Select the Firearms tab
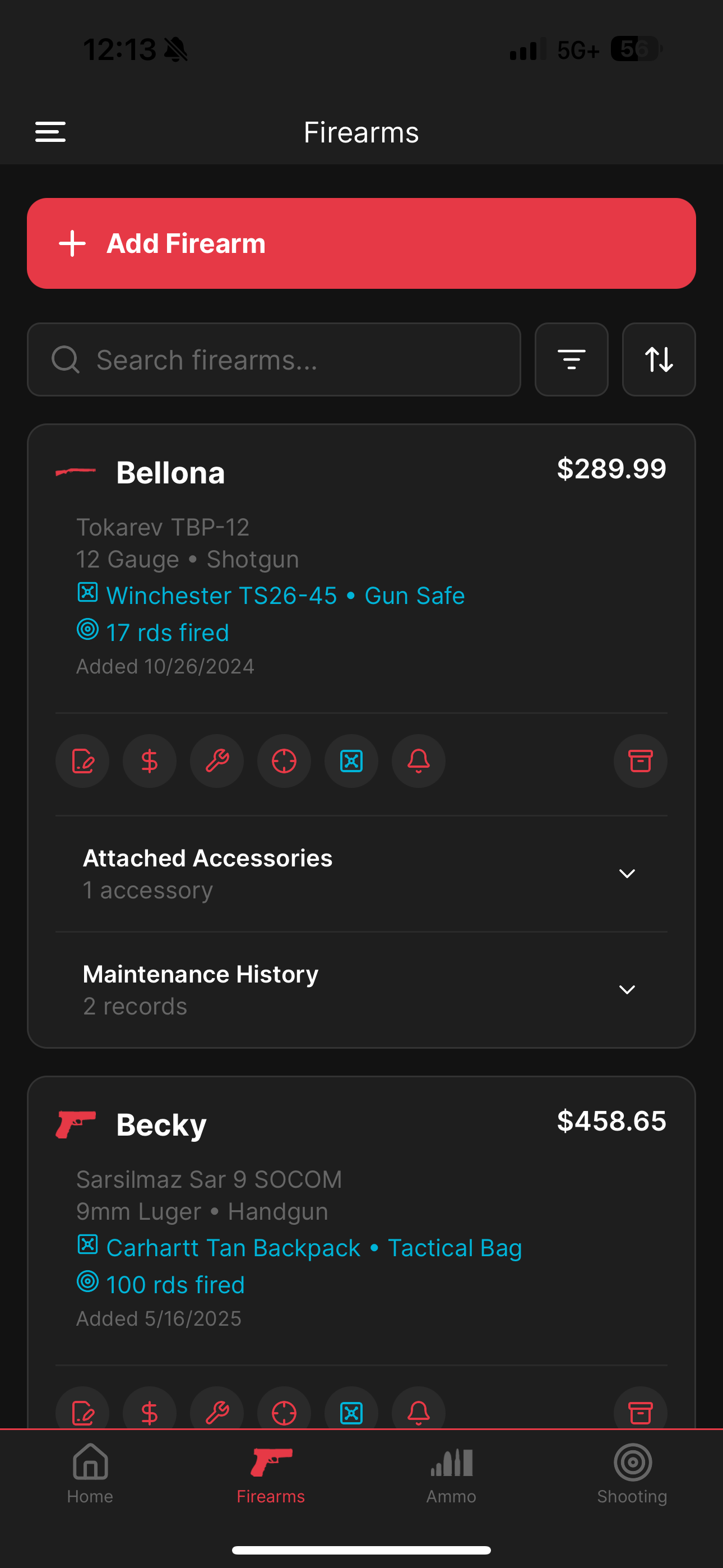This screenshot has height=1568, width=723. [x=271, y=1474]
